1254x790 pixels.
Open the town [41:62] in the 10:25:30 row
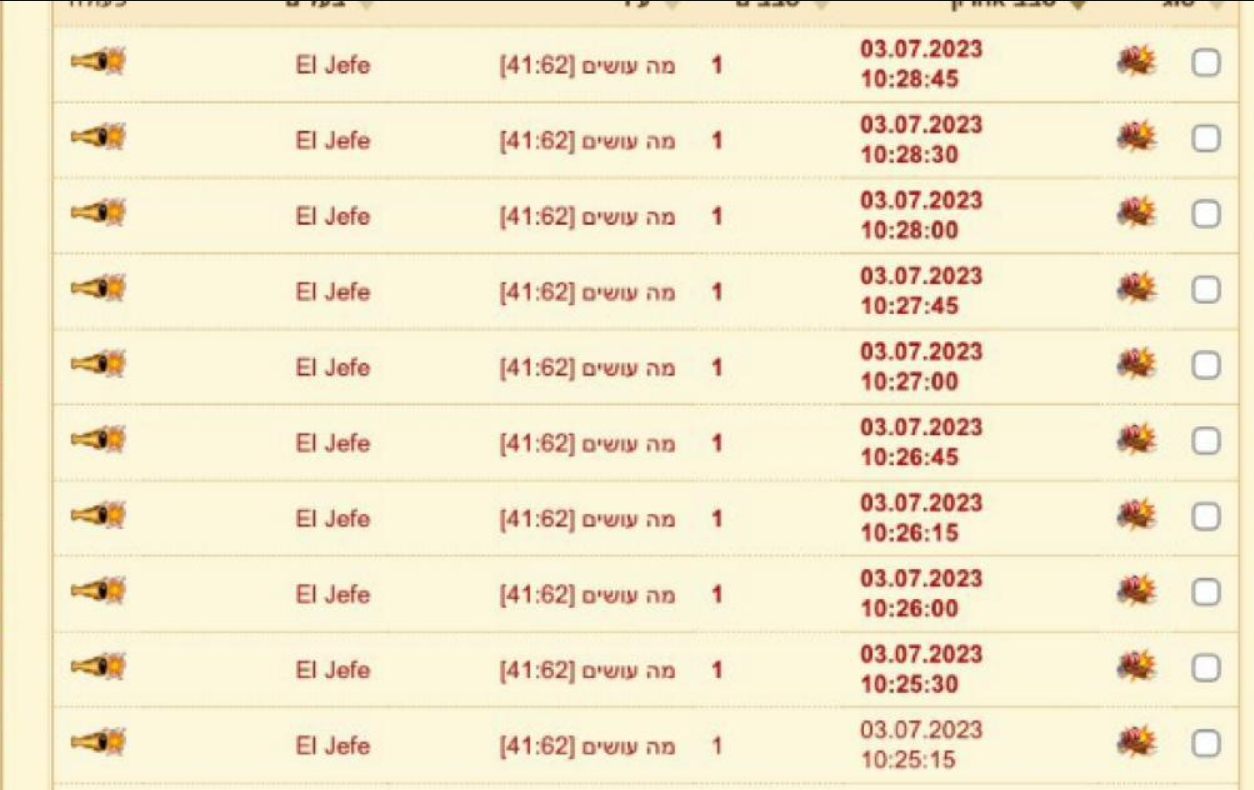587,671
